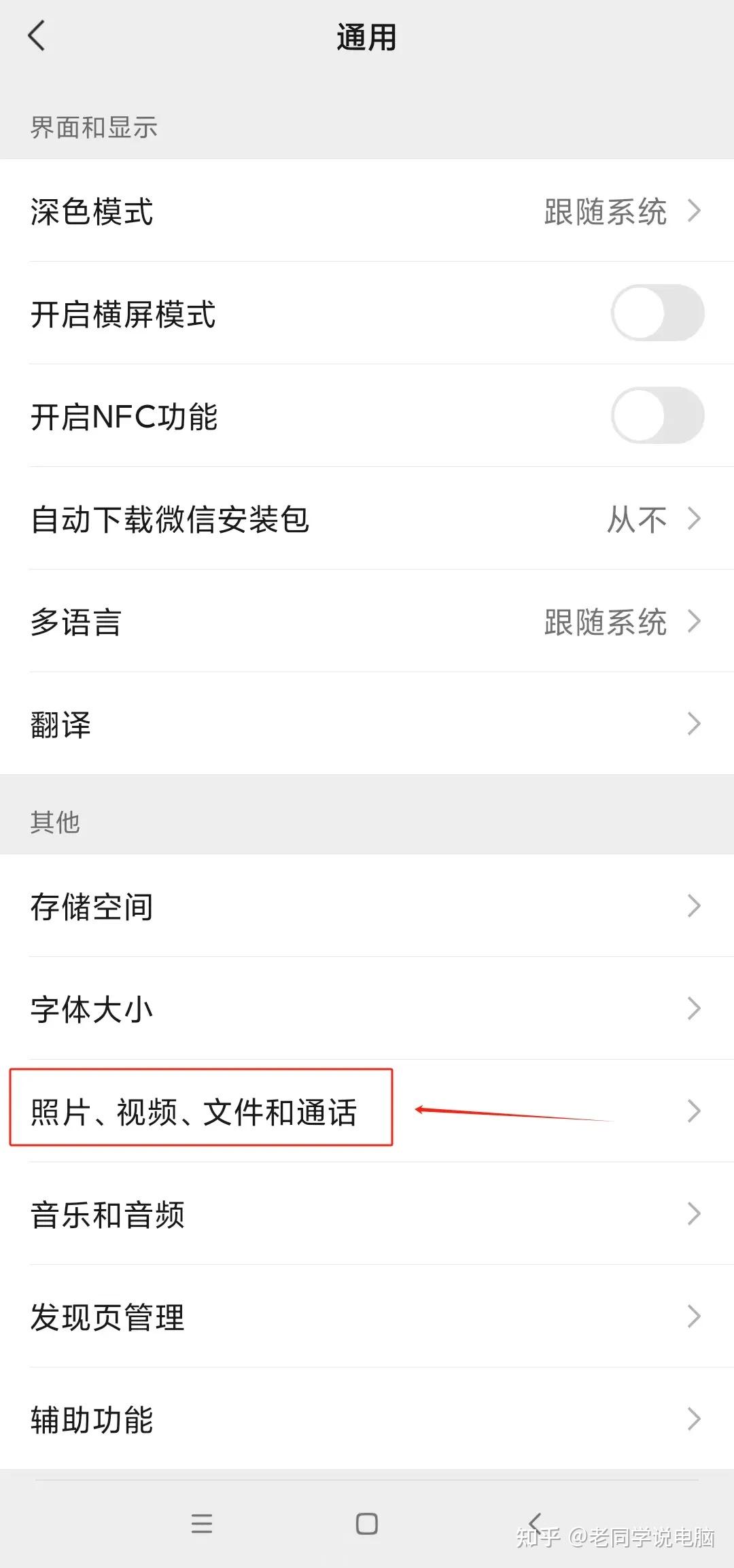Tap the back arrow to leave 通用

click(39, 37)
